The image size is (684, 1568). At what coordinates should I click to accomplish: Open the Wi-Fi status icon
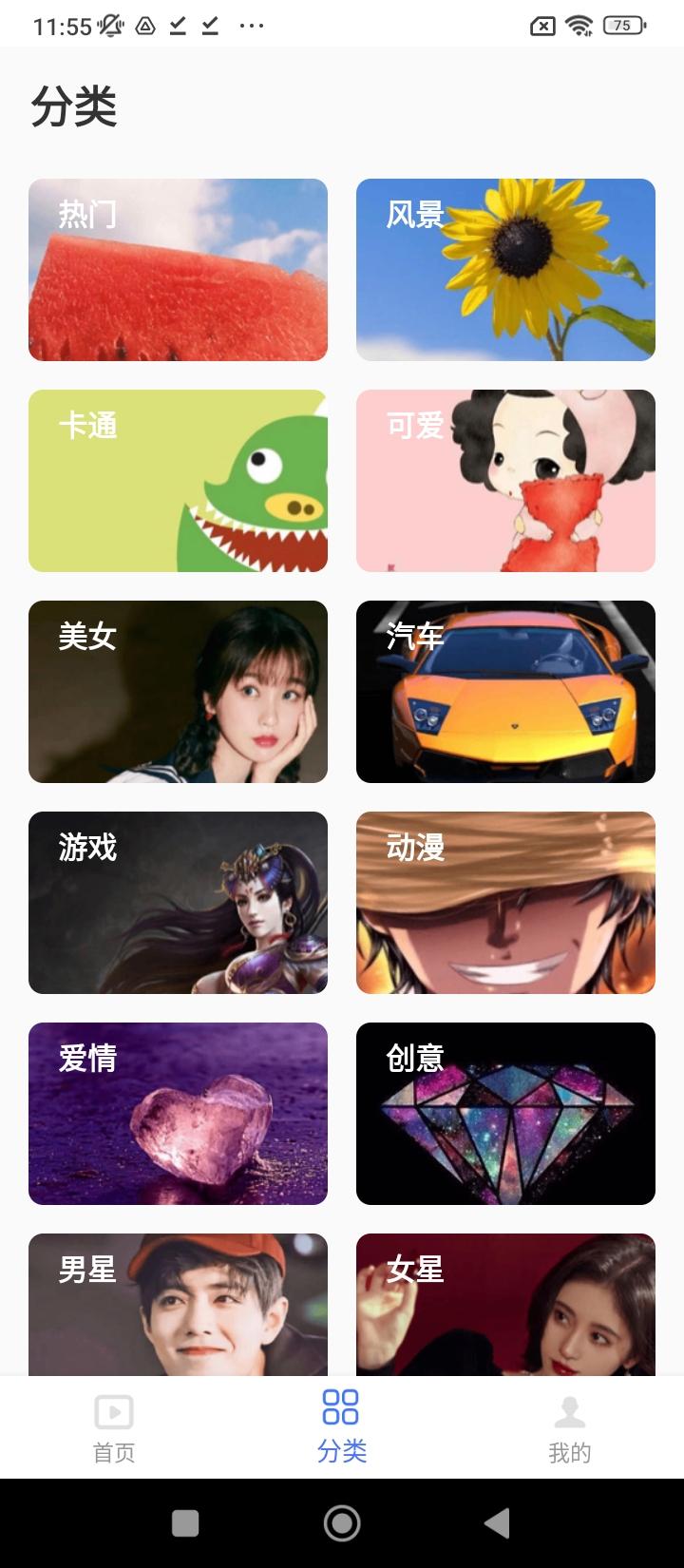[580, 26]
